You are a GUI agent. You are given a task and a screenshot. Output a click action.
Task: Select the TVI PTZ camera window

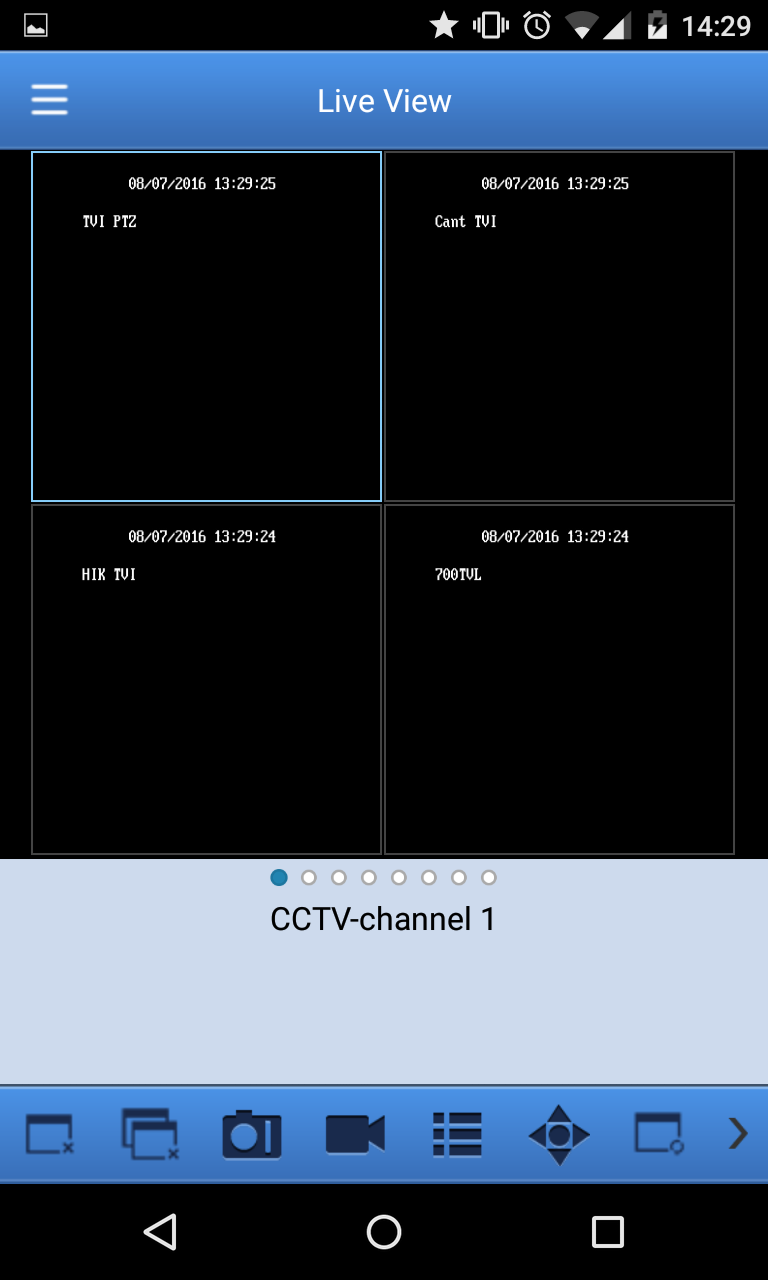(206, 326)
